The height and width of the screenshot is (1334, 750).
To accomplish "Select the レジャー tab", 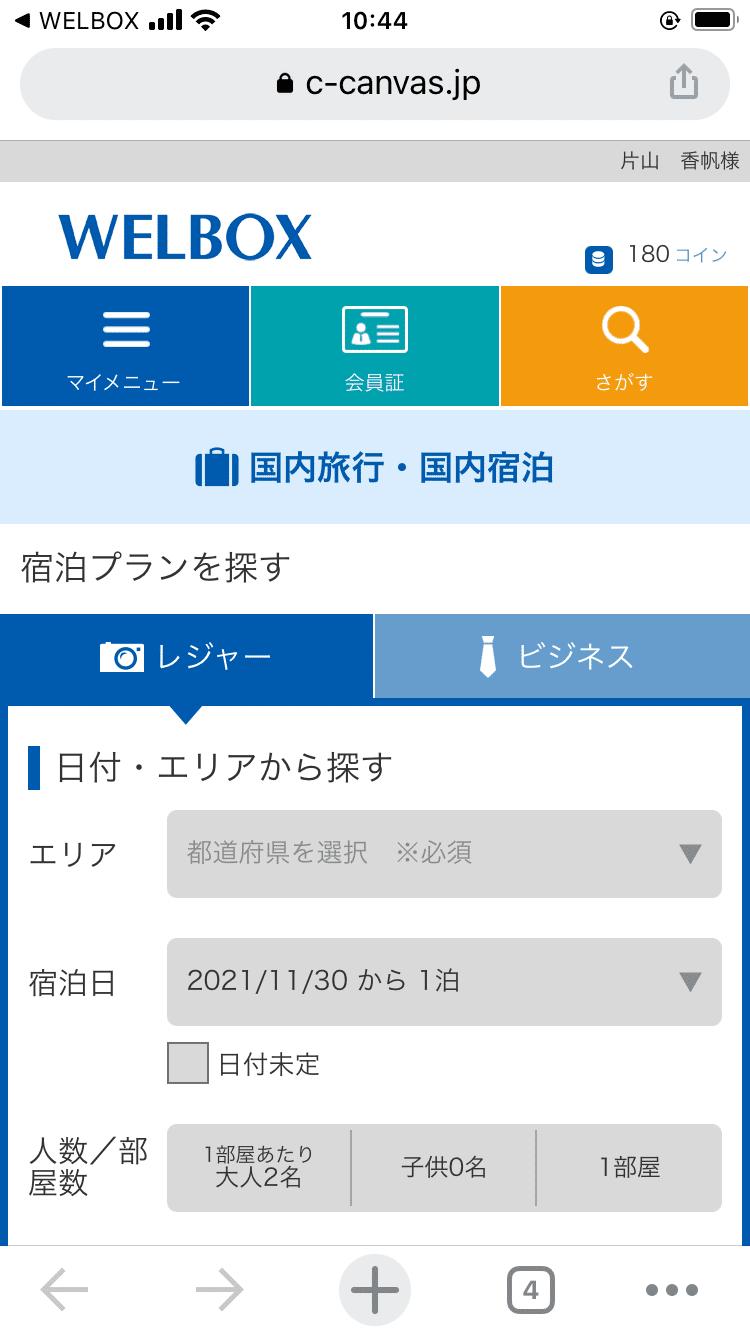I will pyautogui.click(x=186, y=655).
